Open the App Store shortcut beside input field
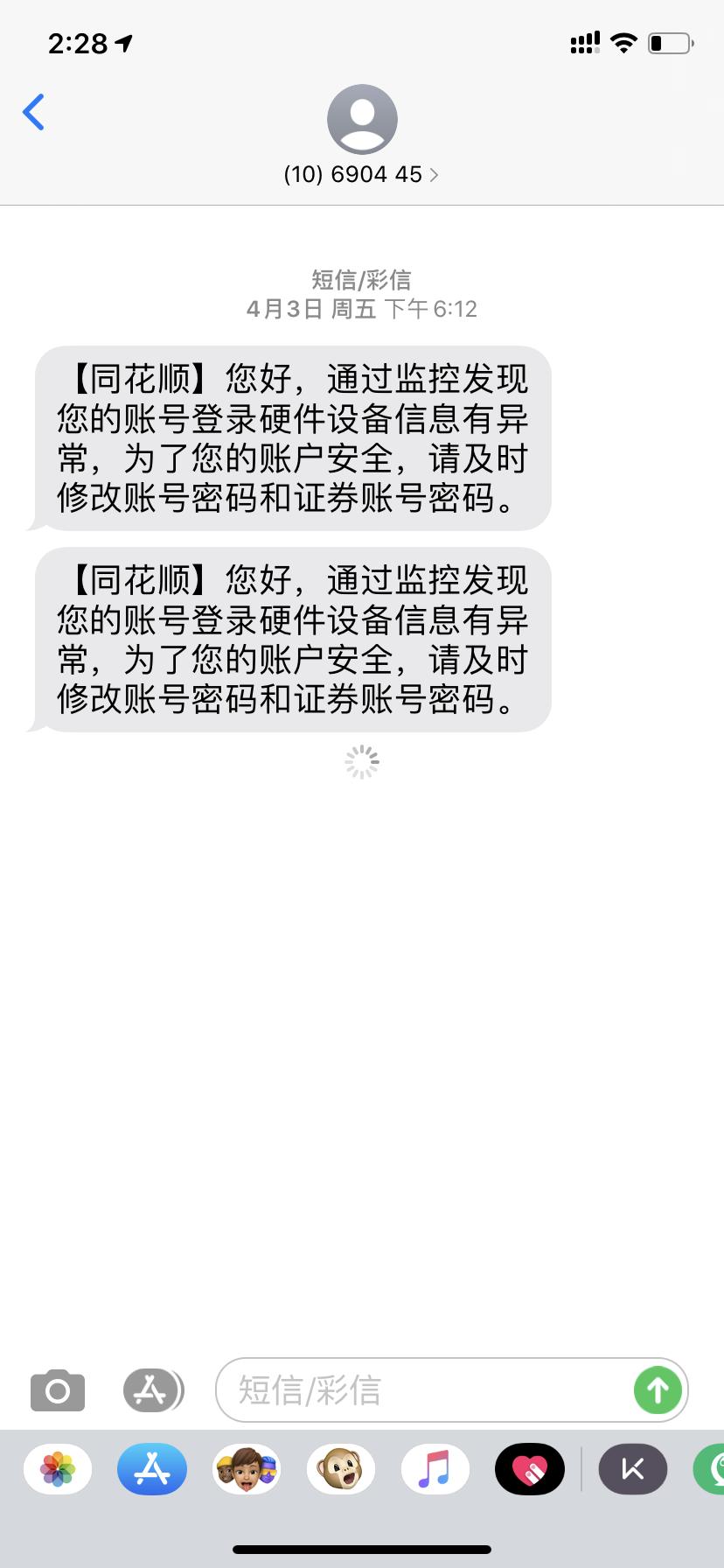The image size is (724, 1568). [x=152, y=1389]
